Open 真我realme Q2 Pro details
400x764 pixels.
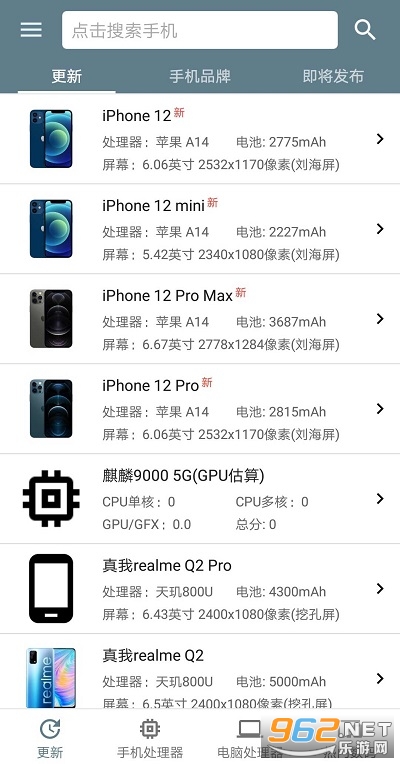tap(200, 589)
